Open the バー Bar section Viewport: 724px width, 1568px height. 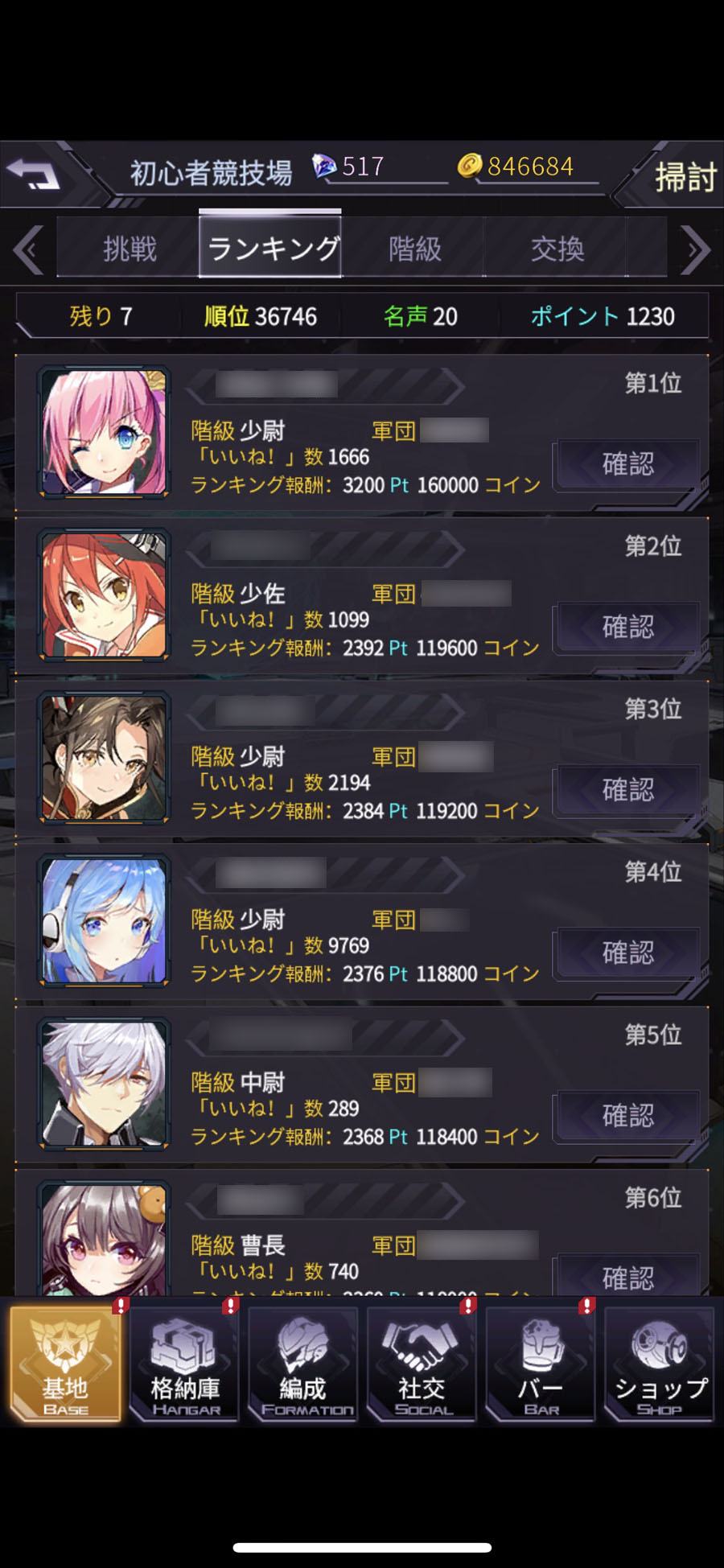(x=541, y=1364)
